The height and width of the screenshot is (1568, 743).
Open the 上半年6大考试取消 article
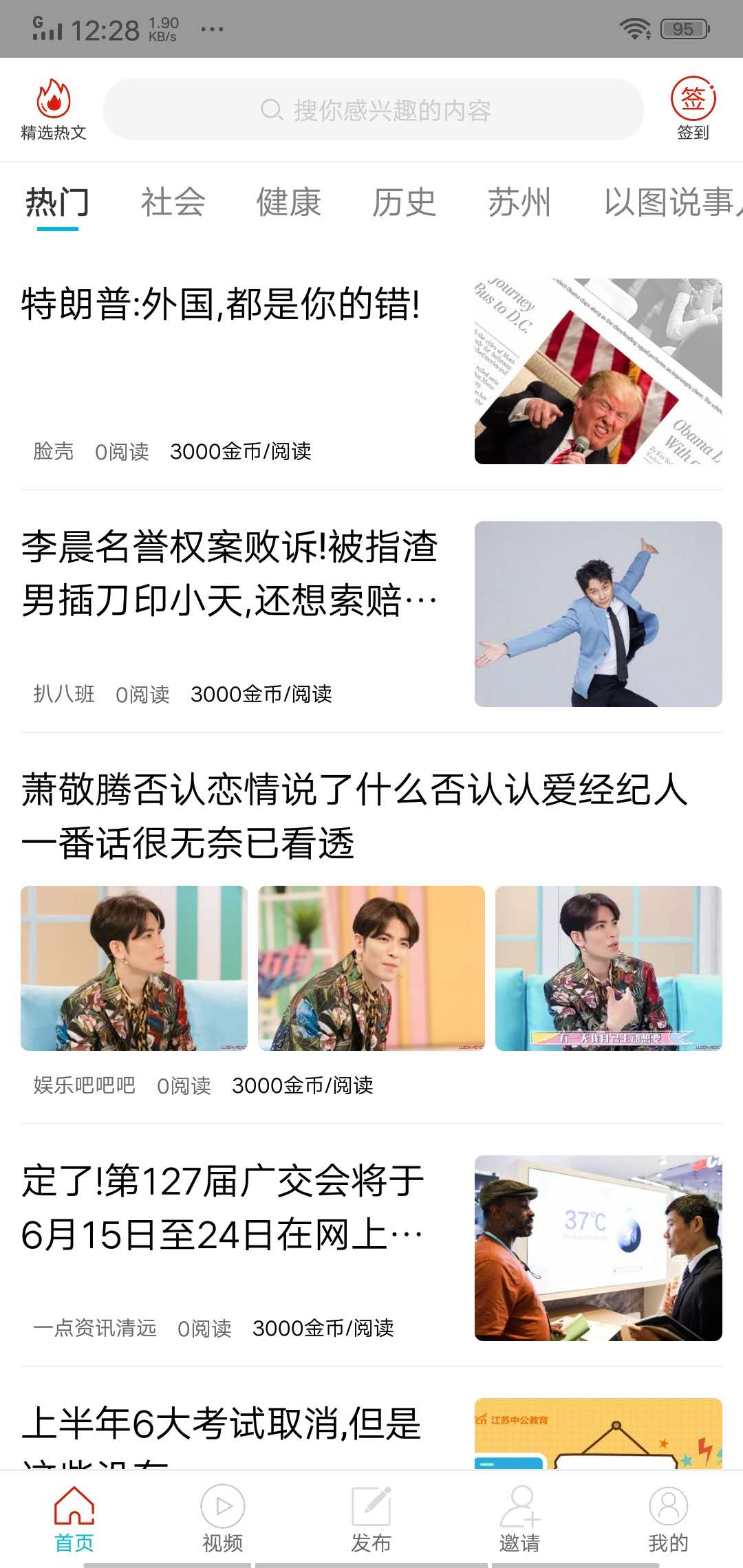tap(221, 1422)
